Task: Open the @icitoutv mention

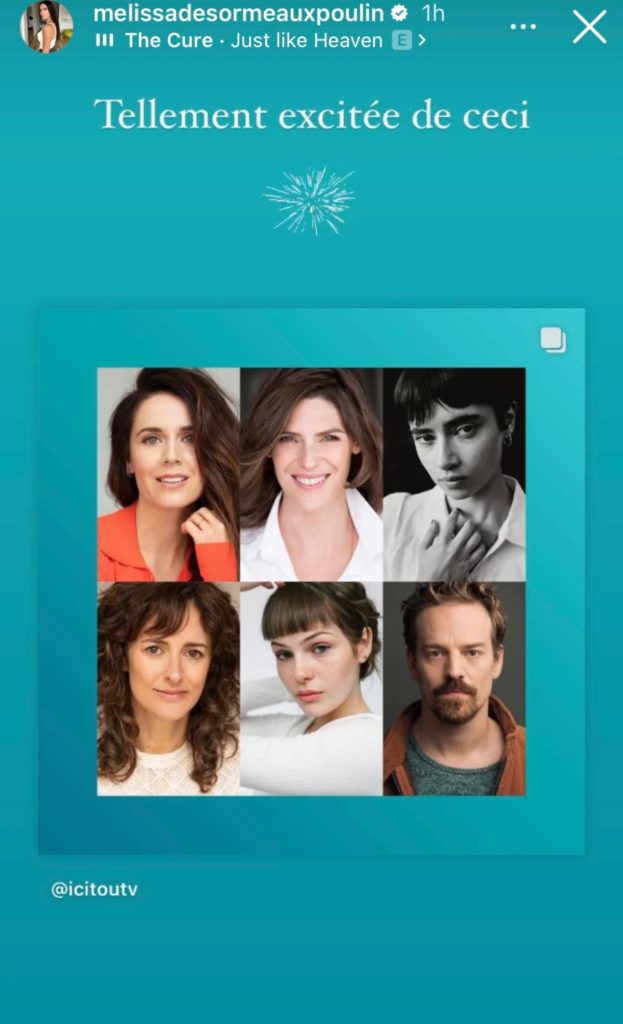Action: tap(94, 889)
